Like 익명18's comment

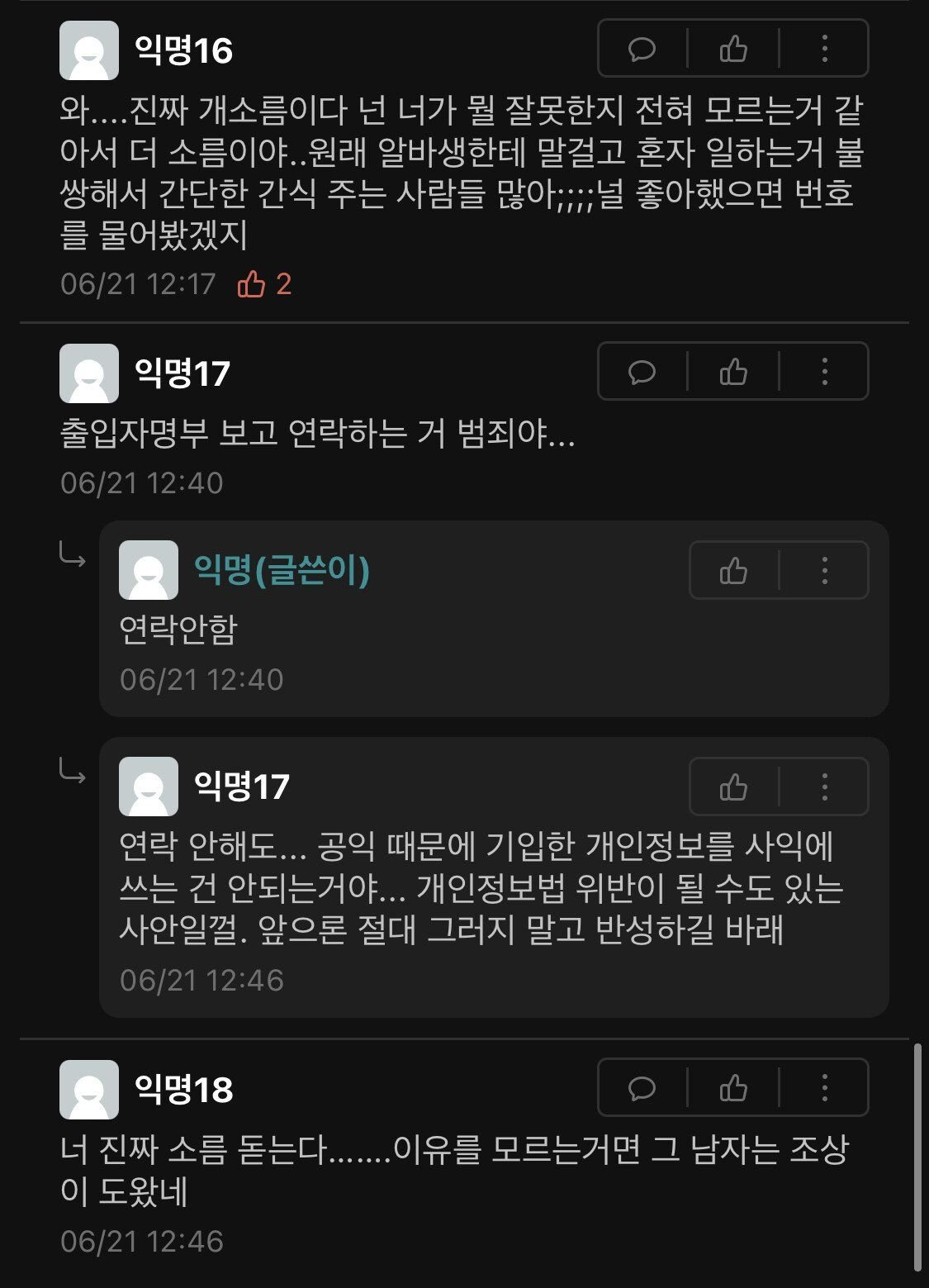tap(733, 1088)
